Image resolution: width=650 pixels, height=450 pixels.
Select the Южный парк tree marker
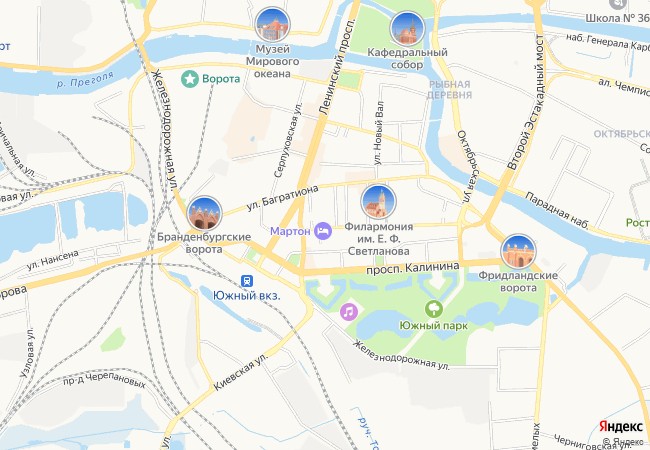point(434,309)
